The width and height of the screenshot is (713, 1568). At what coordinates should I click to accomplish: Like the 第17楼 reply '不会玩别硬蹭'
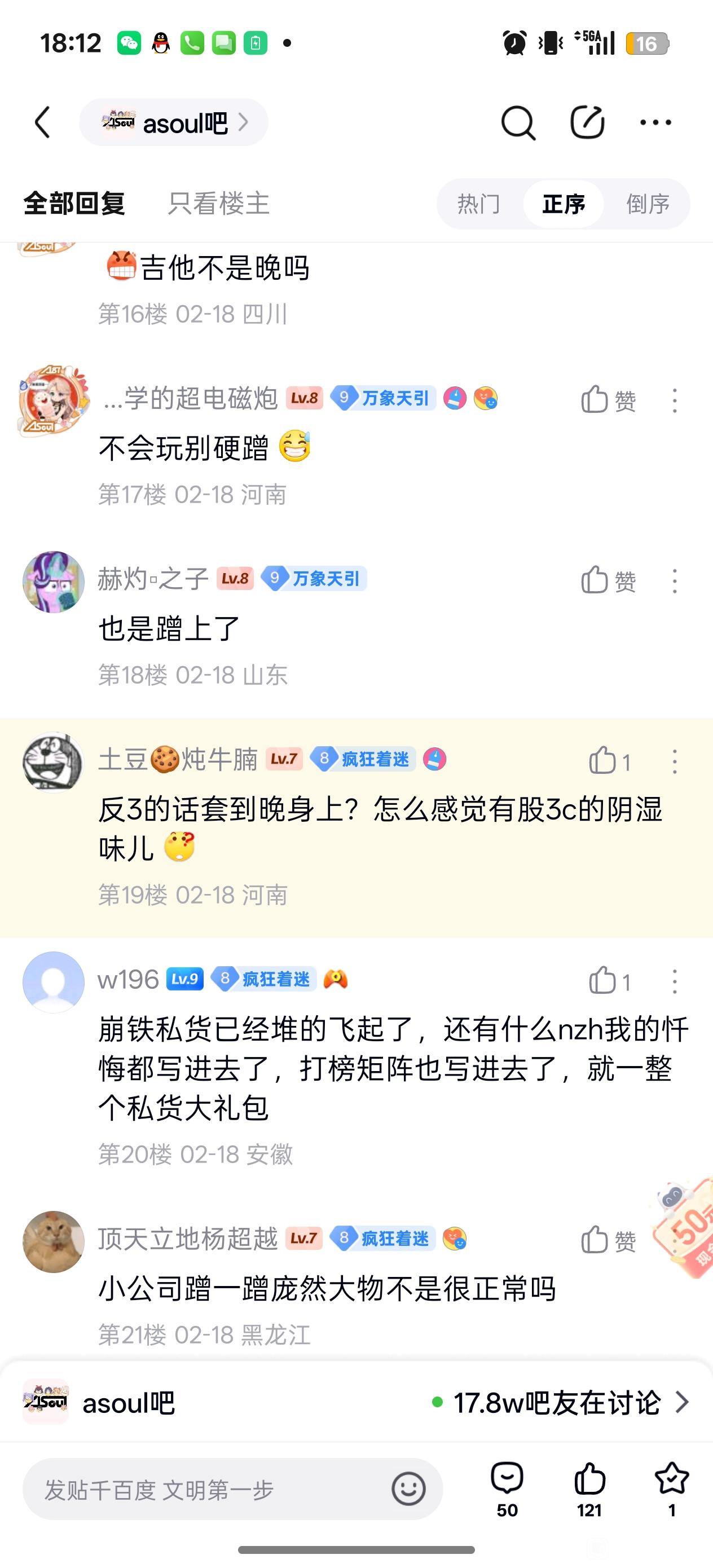click(608, 400)
